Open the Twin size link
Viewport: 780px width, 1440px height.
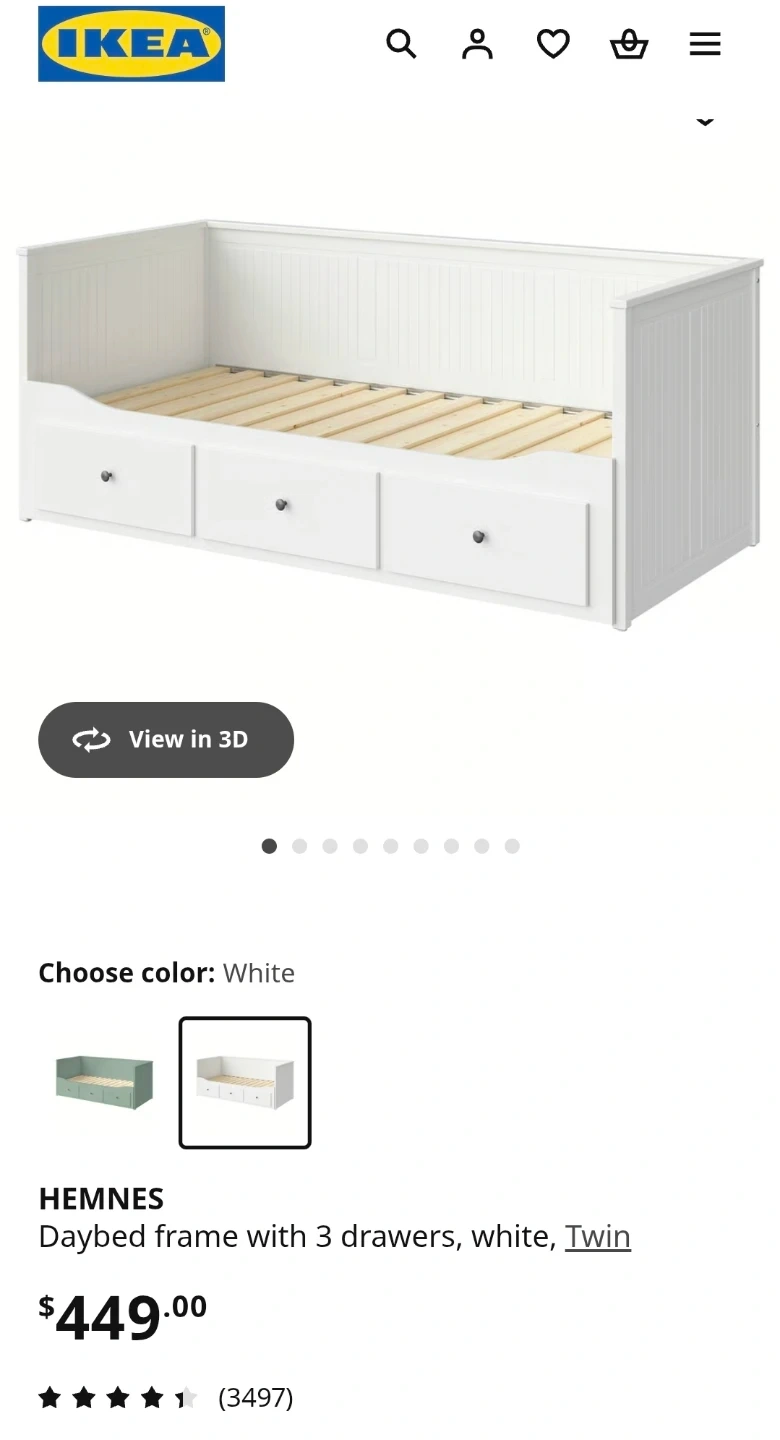pos(598,1237)
